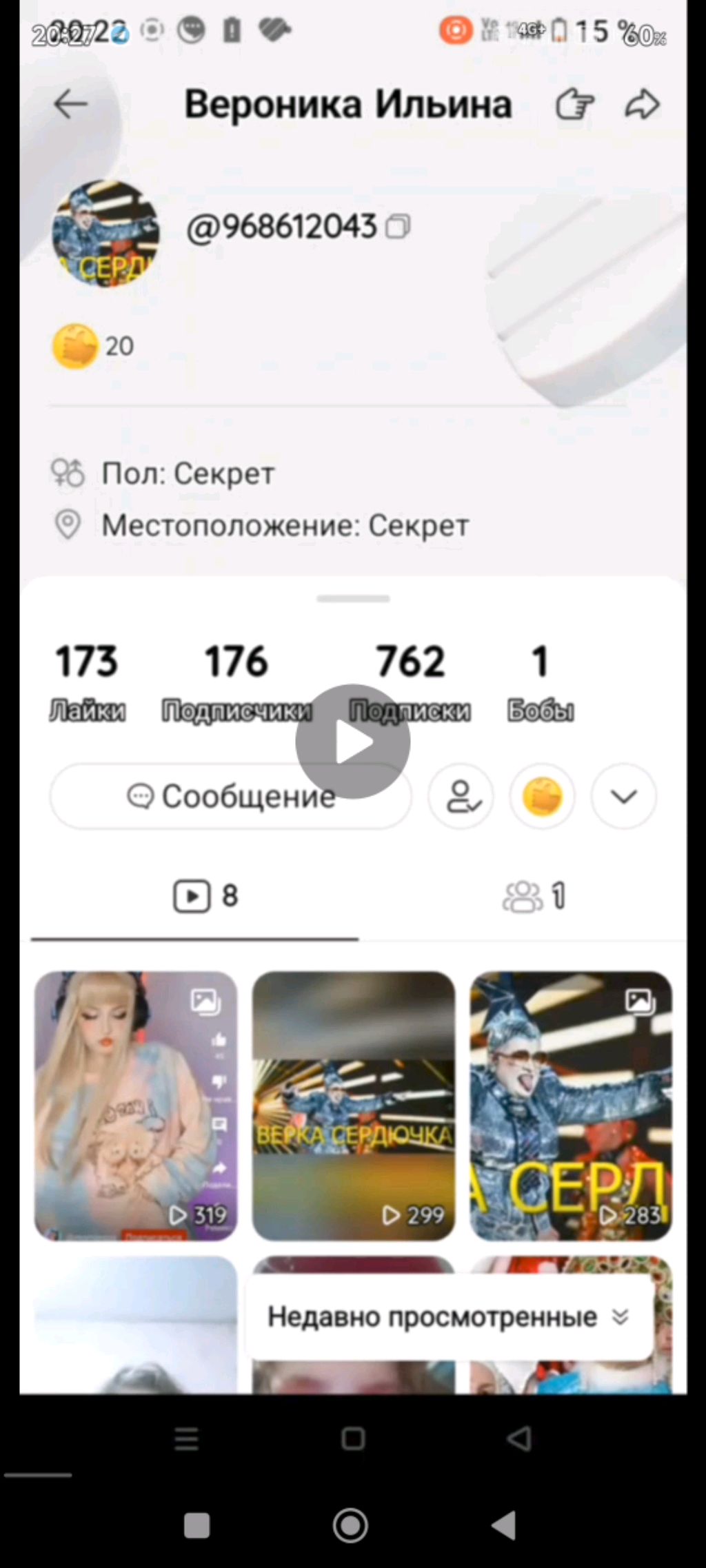This screenshot has width=706, height=1568.
Task: Open the video with 299 views
Action: tap(353, 1106)
